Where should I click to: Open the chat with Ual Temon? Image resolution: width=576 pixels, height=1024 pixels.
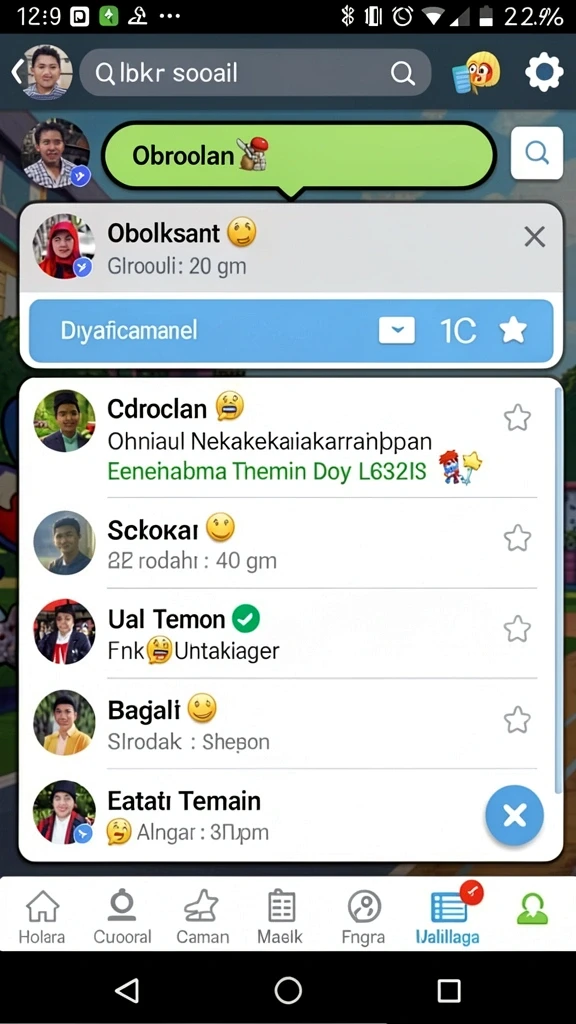tap(286, 633)
